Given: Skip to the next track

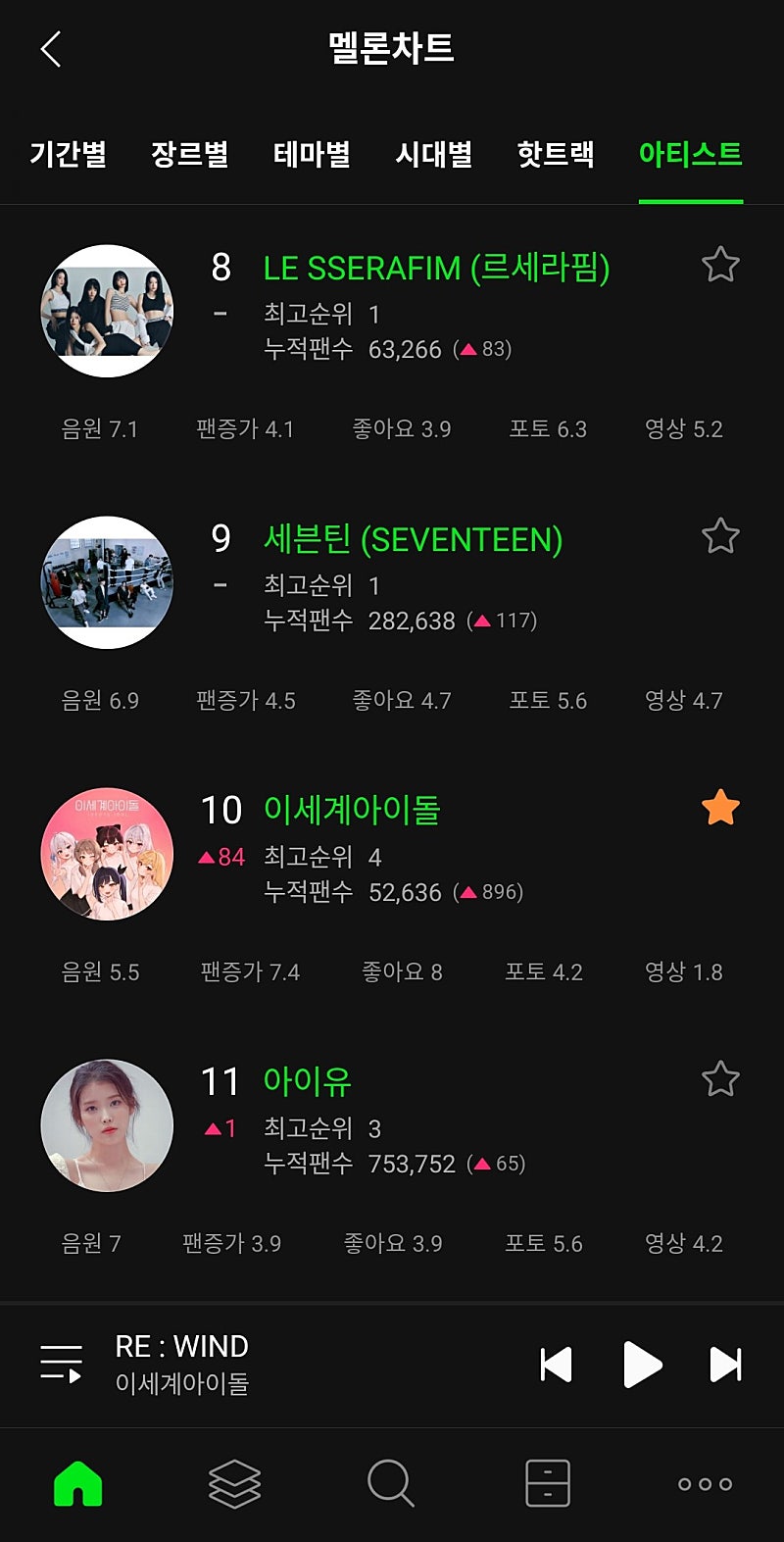Looking at the screenshot, I should (x=725, y=1365).
